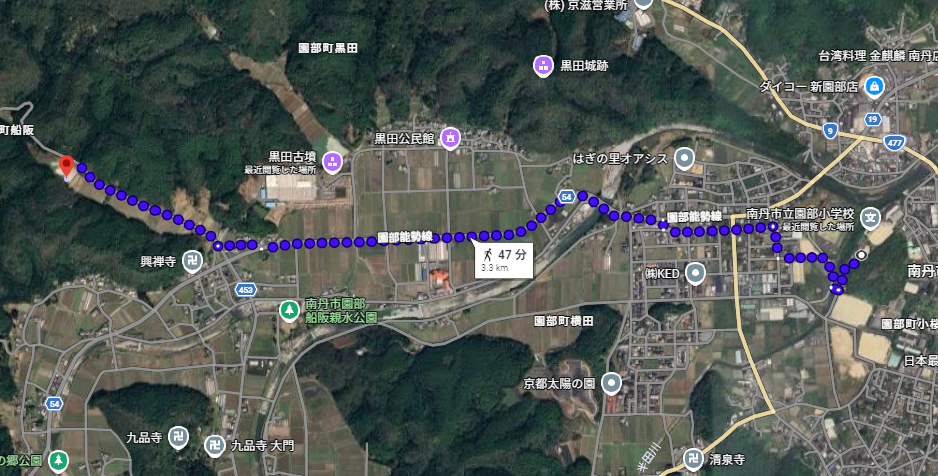Select the 47分 walking route label

(x=504, y=258)
